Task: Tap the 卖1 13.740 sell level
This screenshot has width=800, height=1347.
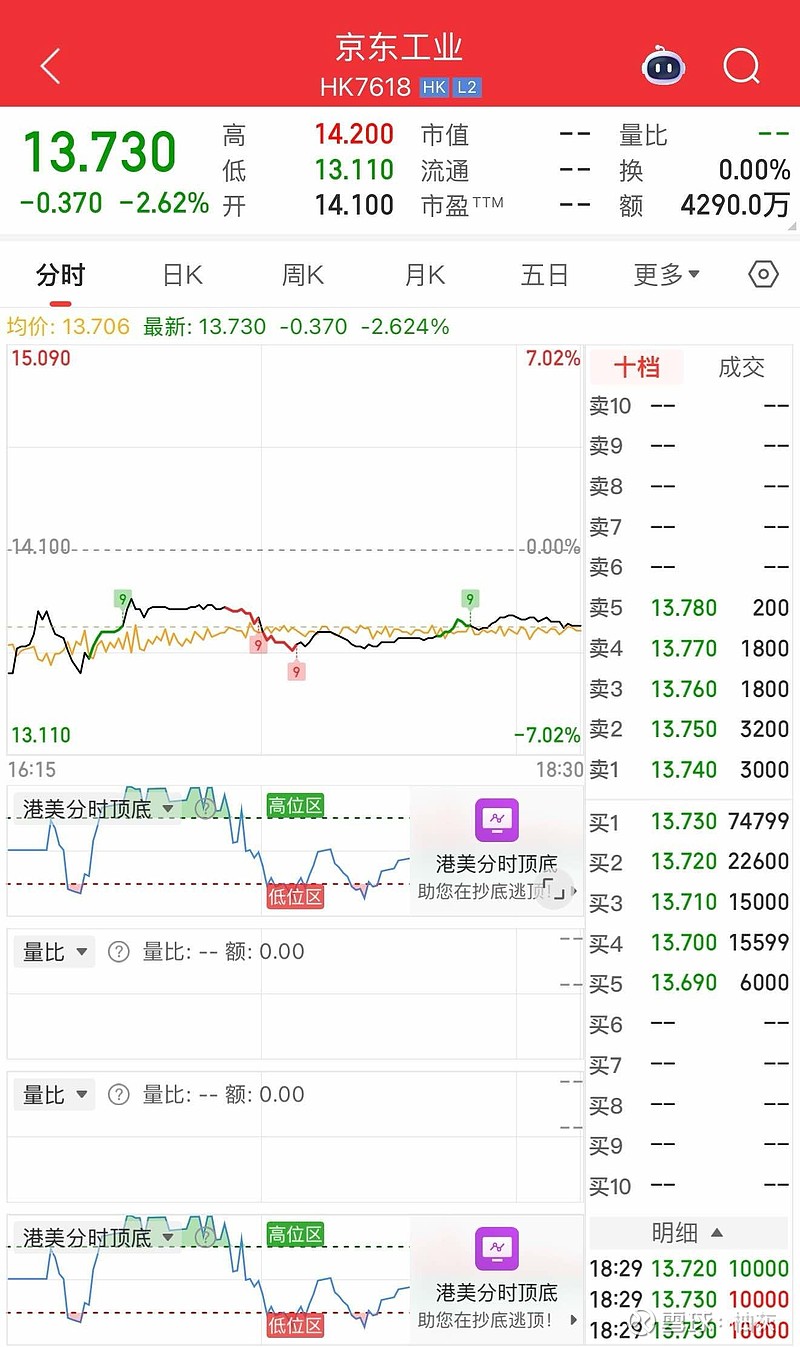Action: click(x=690, y=770)
